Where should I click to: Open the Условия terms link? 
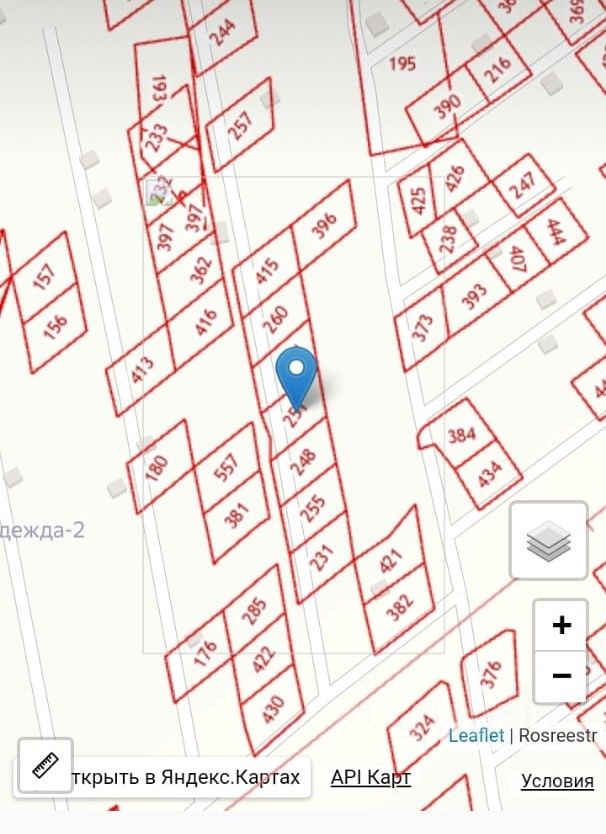[x=557, y=781]
